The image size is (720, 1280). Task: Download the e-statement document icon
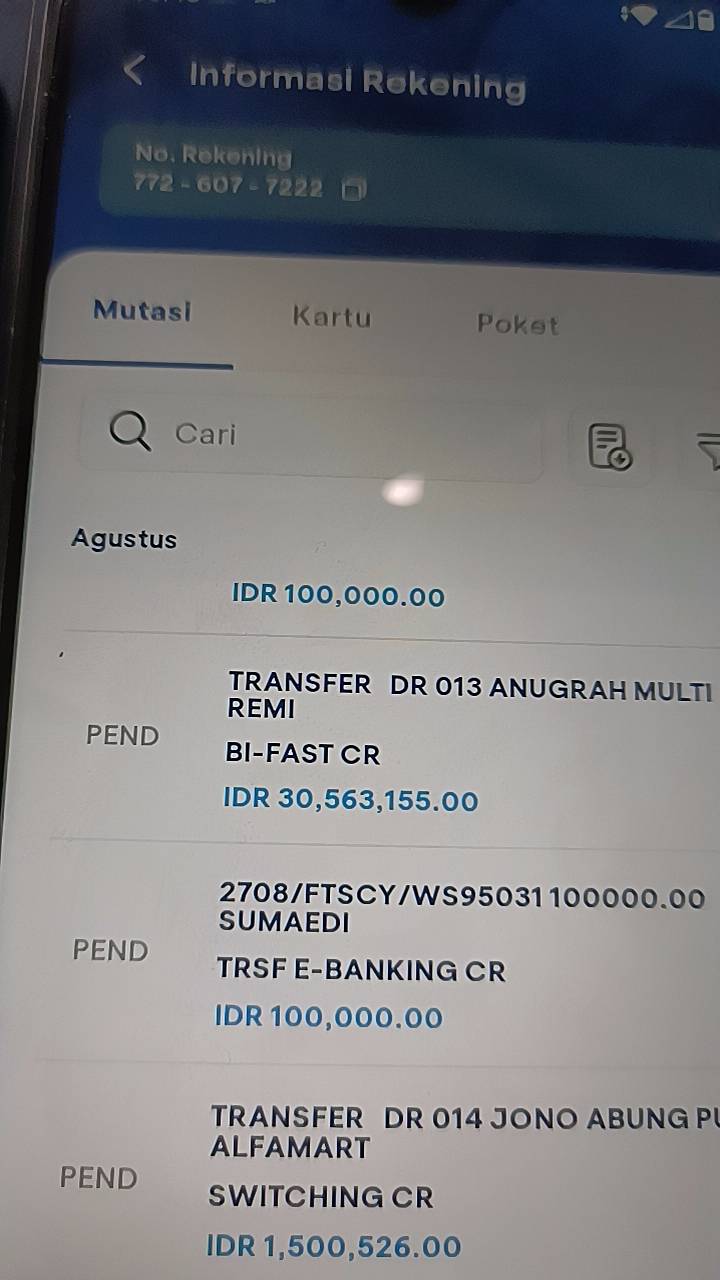point(609,446)
